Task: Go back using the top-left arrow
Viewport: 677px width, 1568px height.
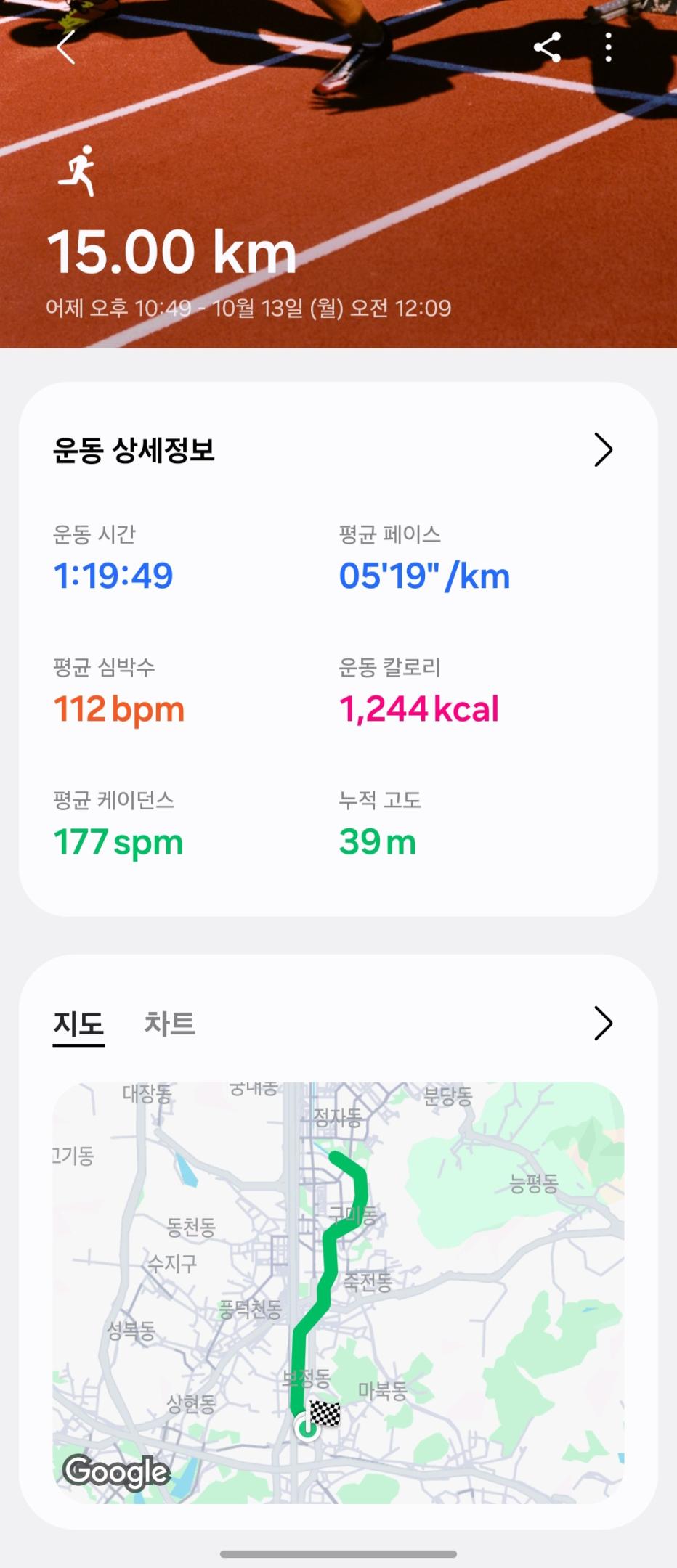Action: pyautogui.click(x=66, y=48)
